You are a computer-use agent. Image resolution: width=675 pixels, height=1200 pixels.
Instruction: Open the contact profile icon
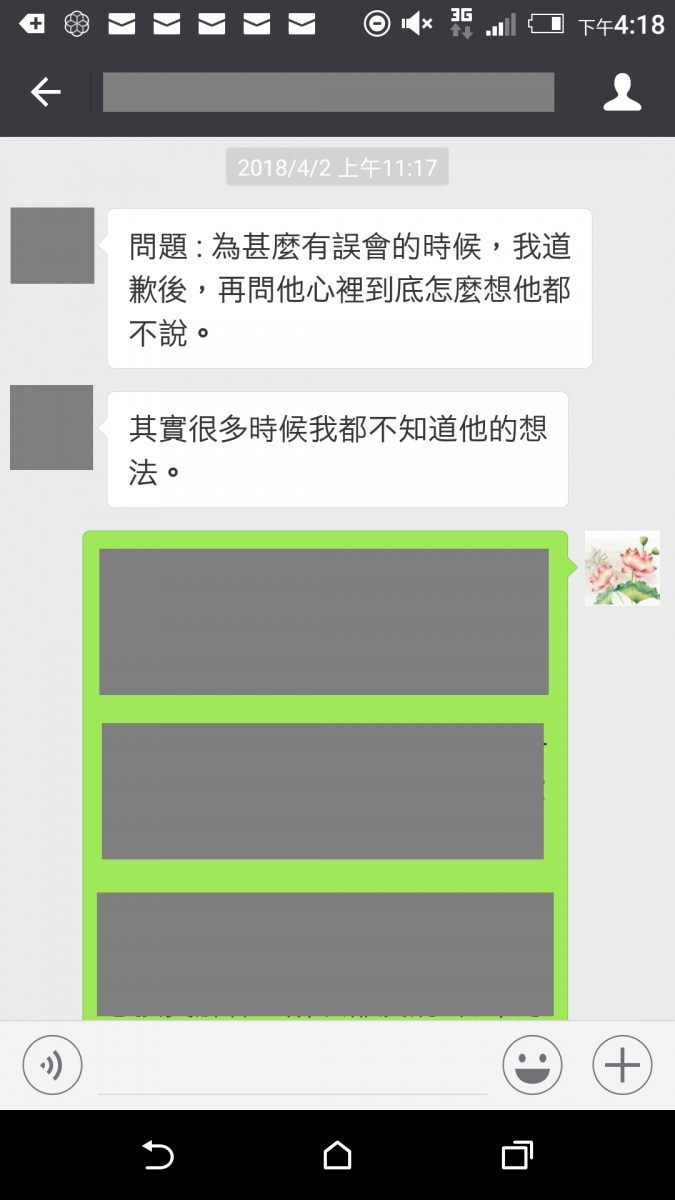tap(621, 93)
